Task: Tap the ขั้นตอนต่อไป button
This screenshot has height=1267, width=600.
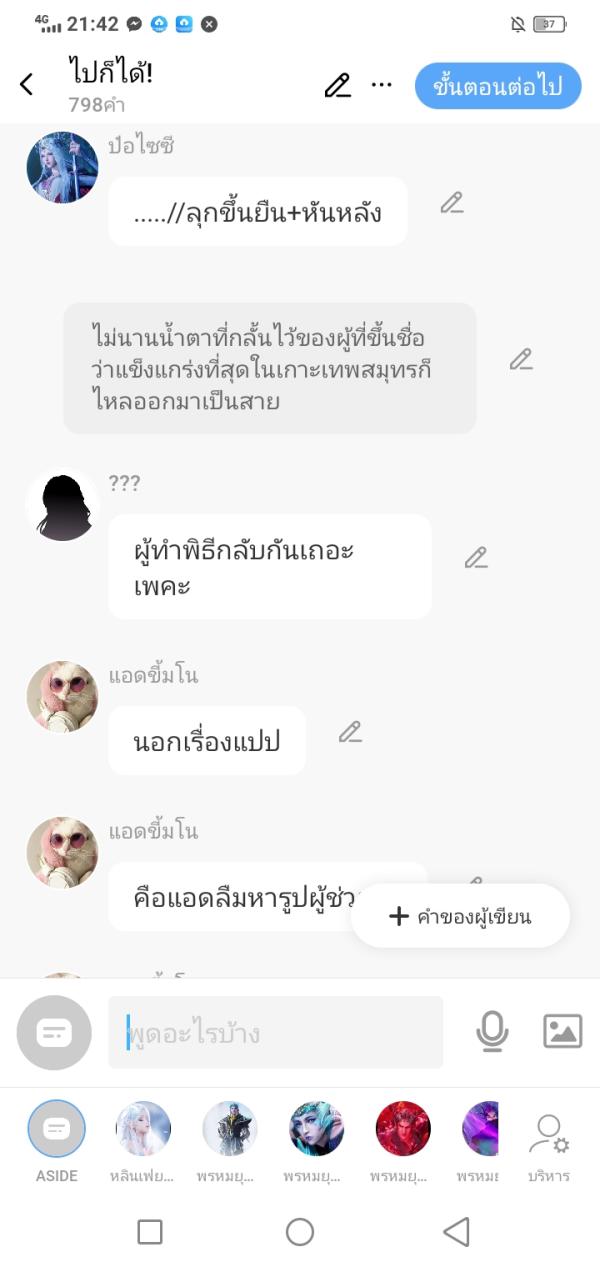Action: (x=498, y=86)
